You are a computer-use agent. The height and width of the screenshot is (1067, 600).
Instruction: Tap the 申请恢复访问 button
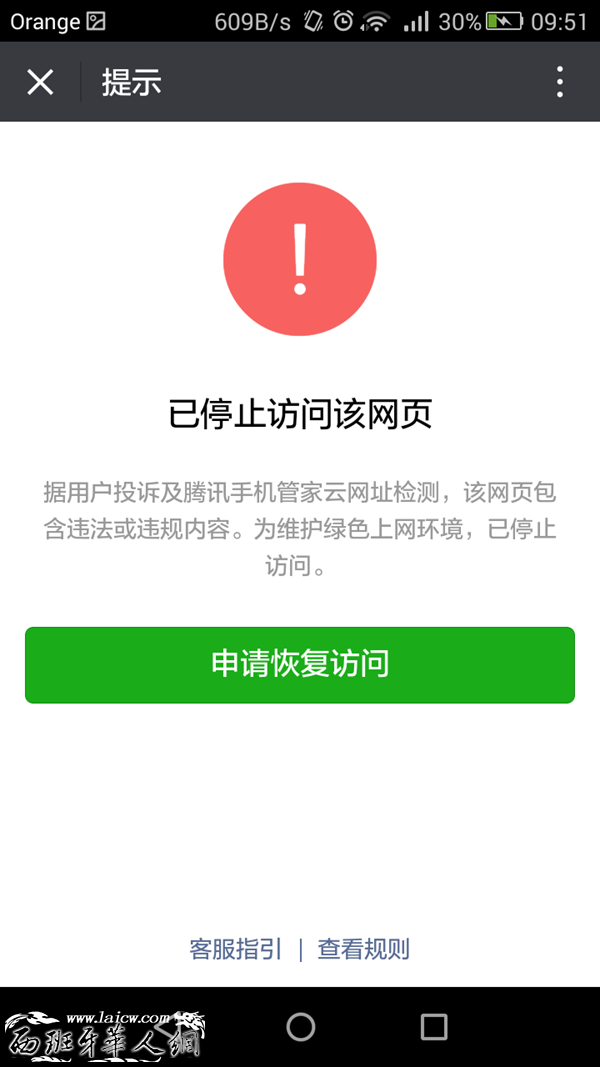300,665
